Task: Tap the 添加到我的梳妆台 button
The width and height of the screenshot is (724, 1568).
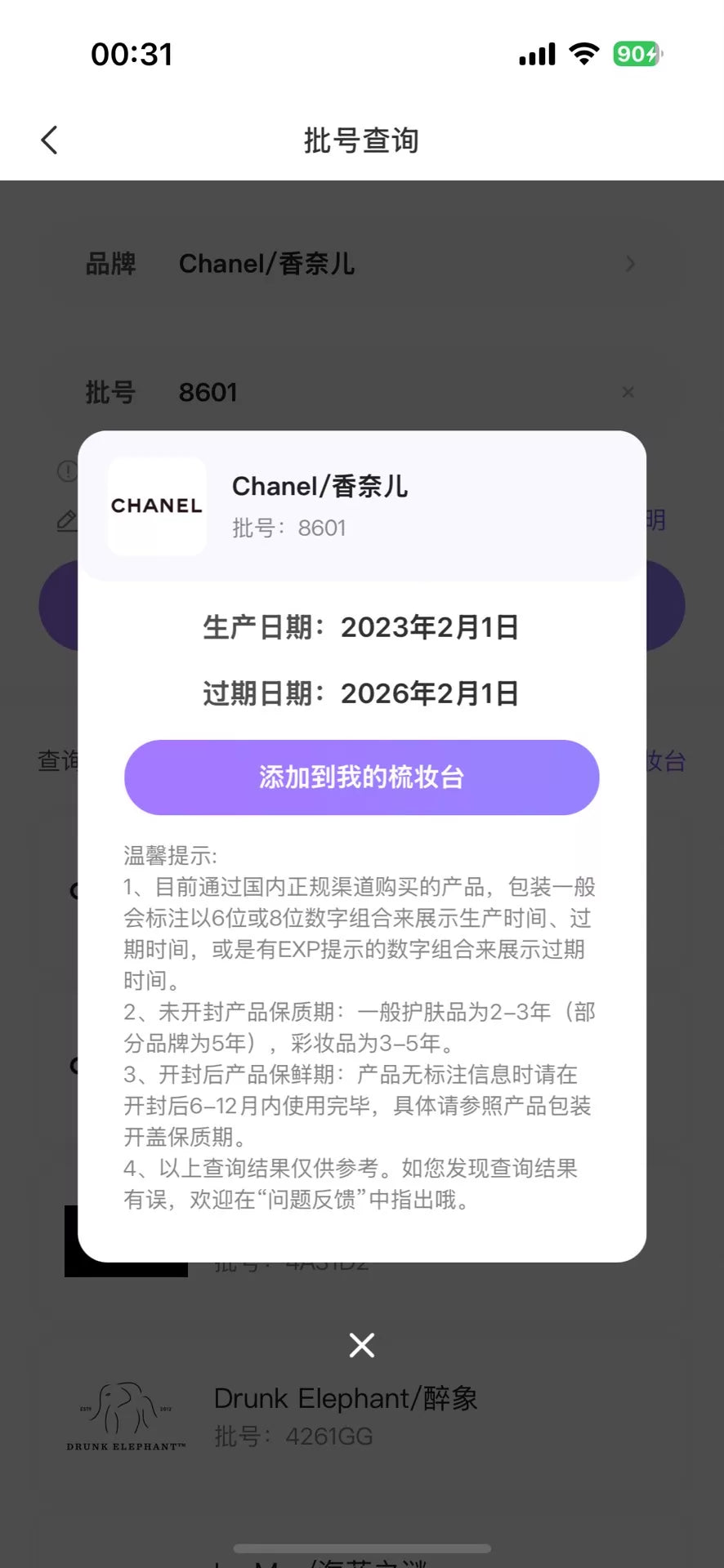Action: point(361,777)
